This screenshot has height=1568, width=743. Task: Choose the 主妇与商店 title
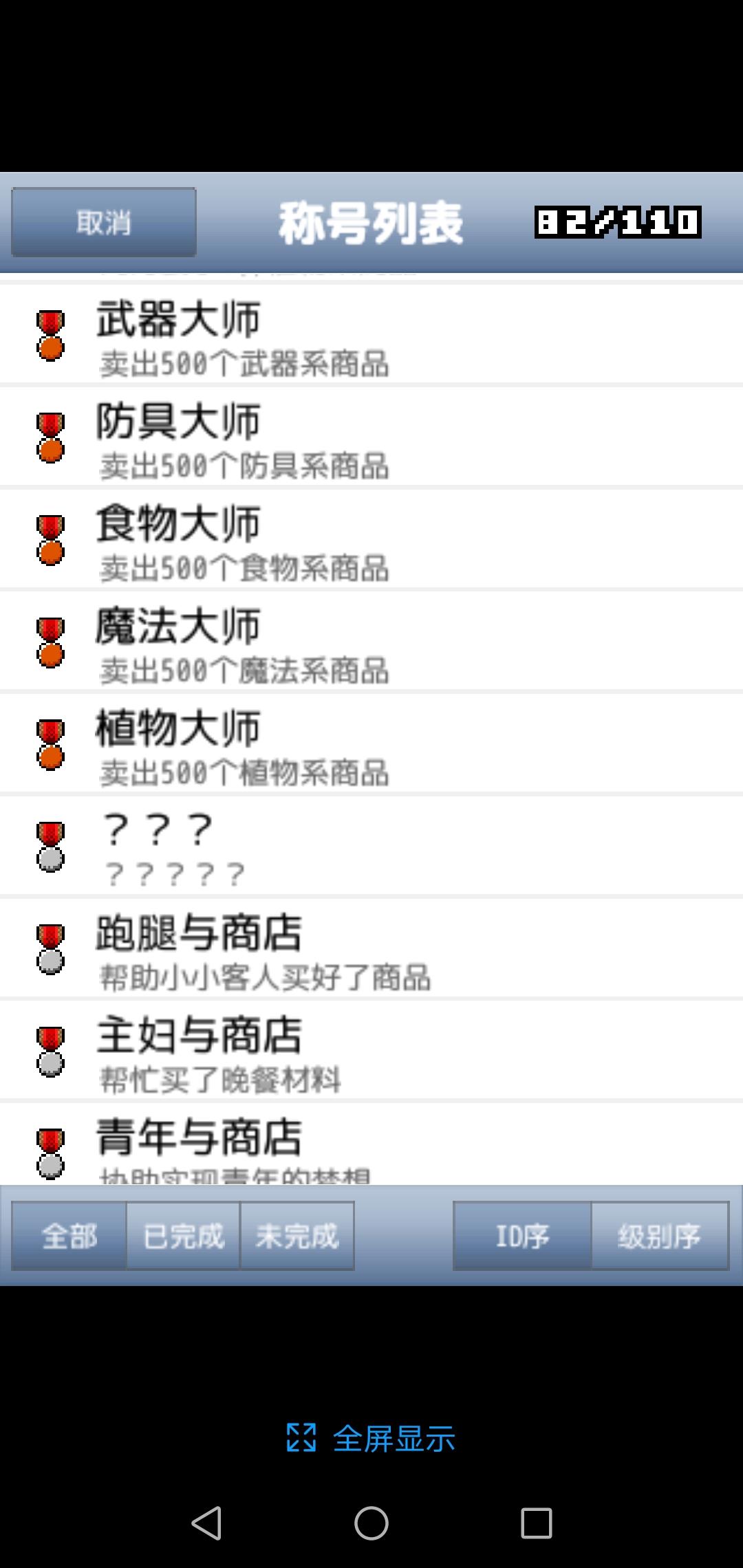point(371,1050)
